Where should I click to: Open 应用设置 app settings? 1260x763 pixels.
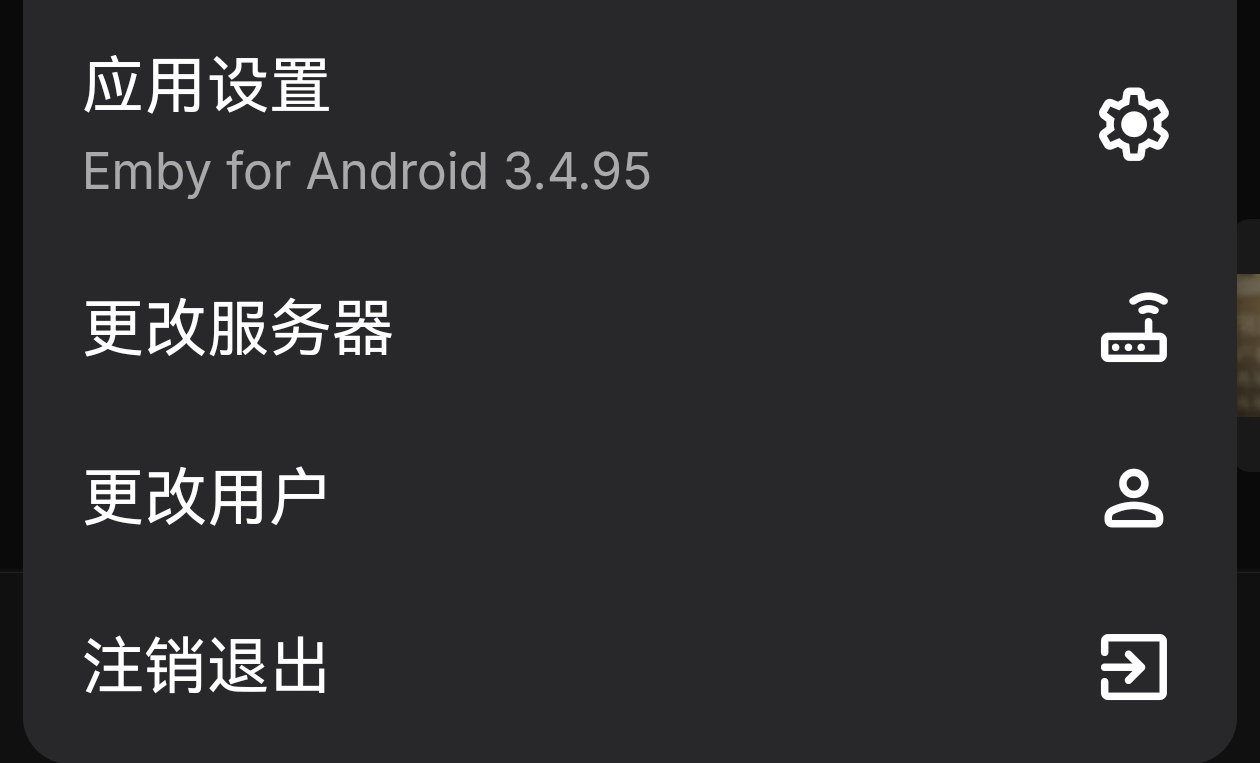207,87
